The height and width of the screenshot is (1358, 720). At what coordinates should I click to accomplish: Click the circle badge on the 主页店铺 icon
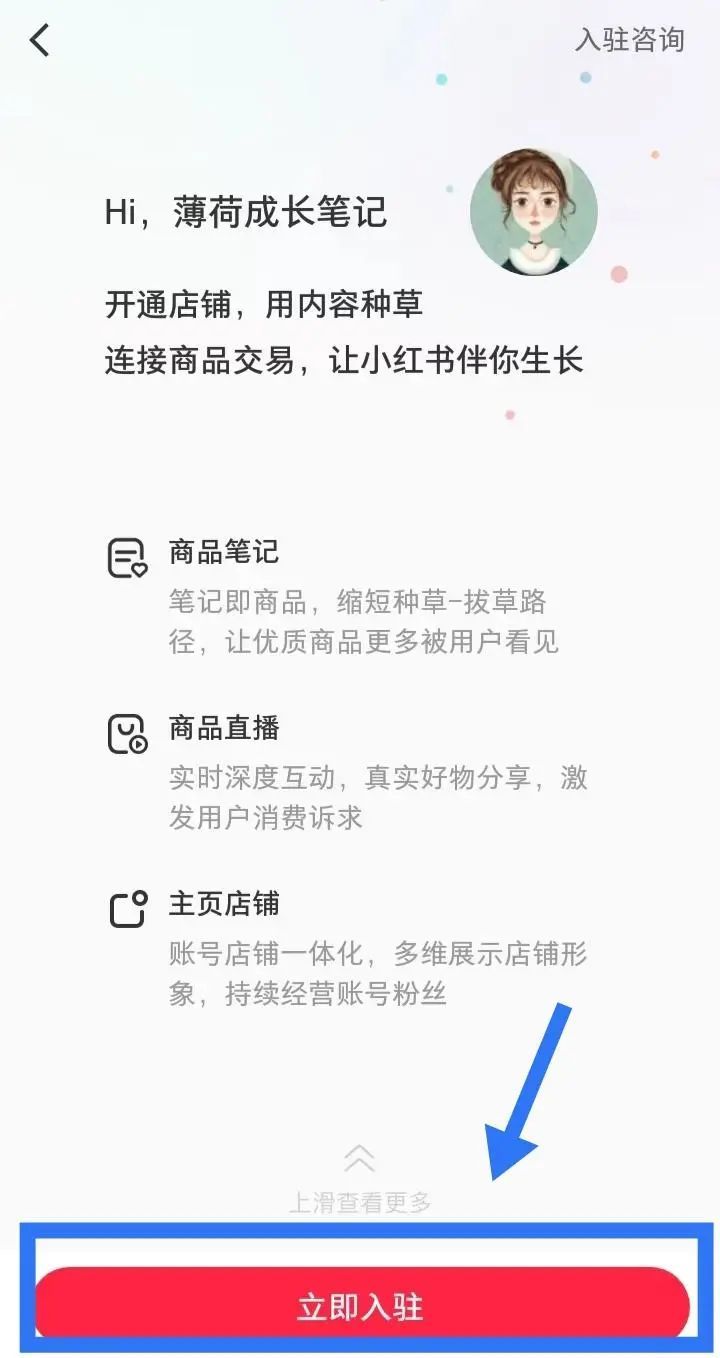[x=139, y=898]
